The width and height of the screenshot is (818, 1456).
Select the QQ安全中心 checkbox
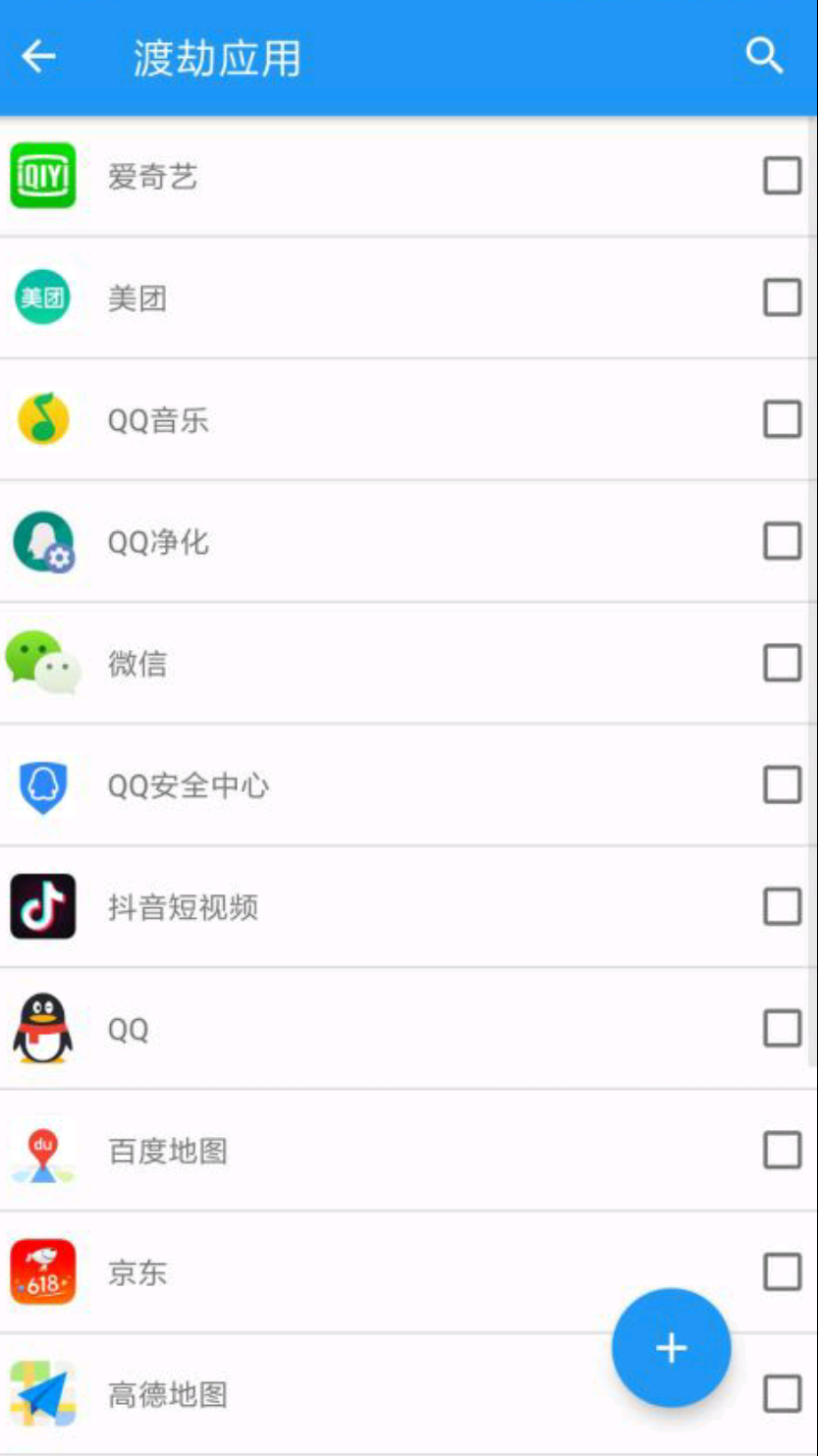(782, 785)
